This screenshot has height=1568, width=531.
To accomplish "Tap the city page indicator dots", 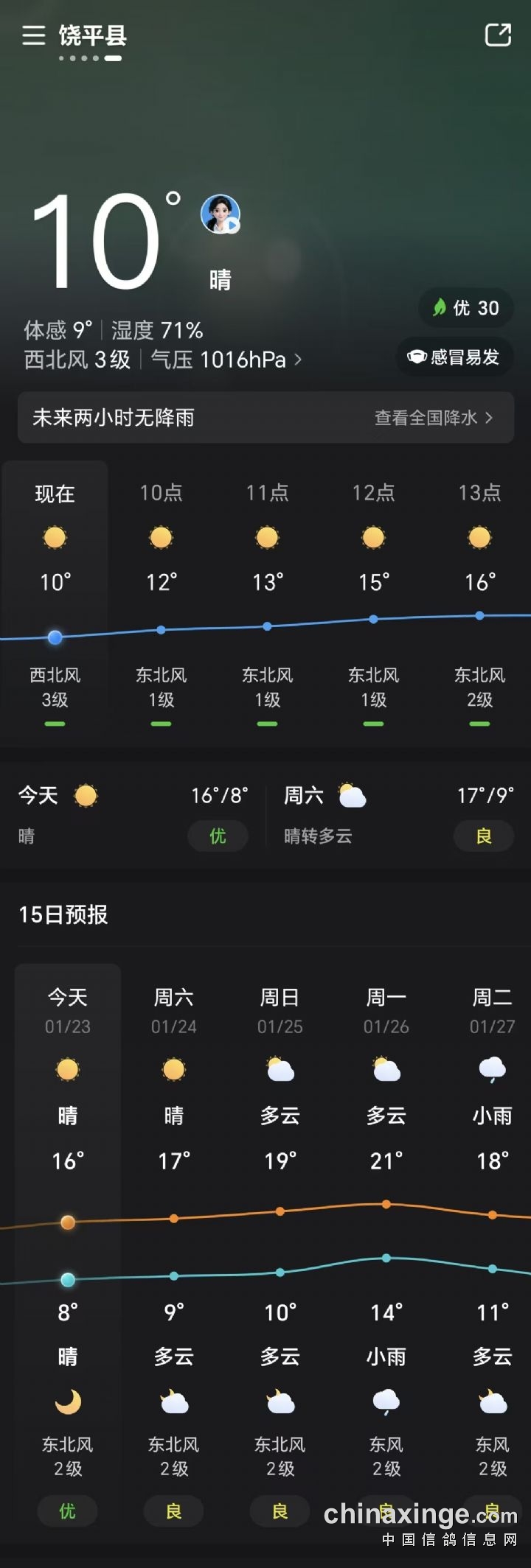I will point(90,58).
